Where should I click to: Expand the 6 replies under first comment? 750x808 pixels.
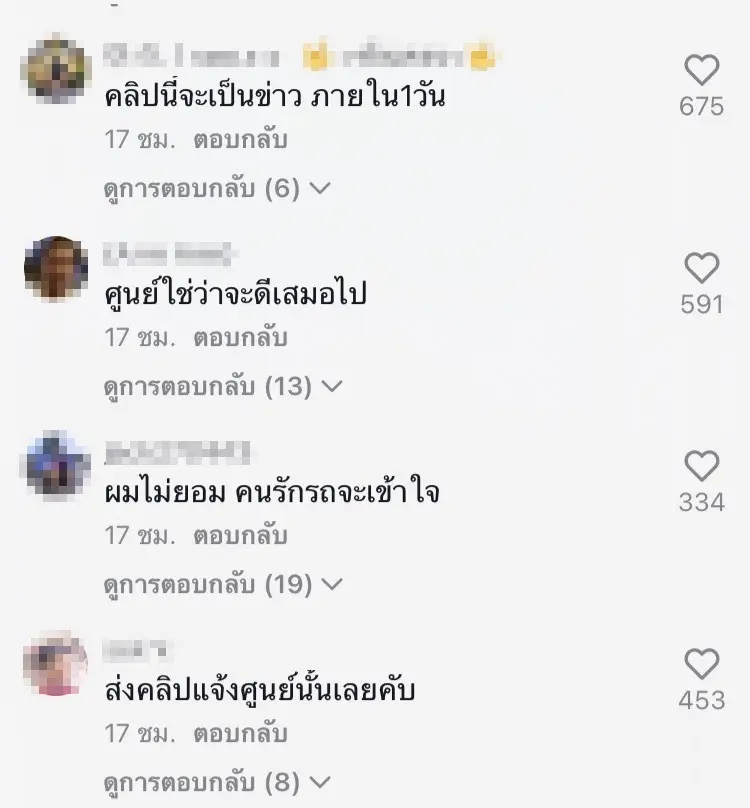coord(217,188)
